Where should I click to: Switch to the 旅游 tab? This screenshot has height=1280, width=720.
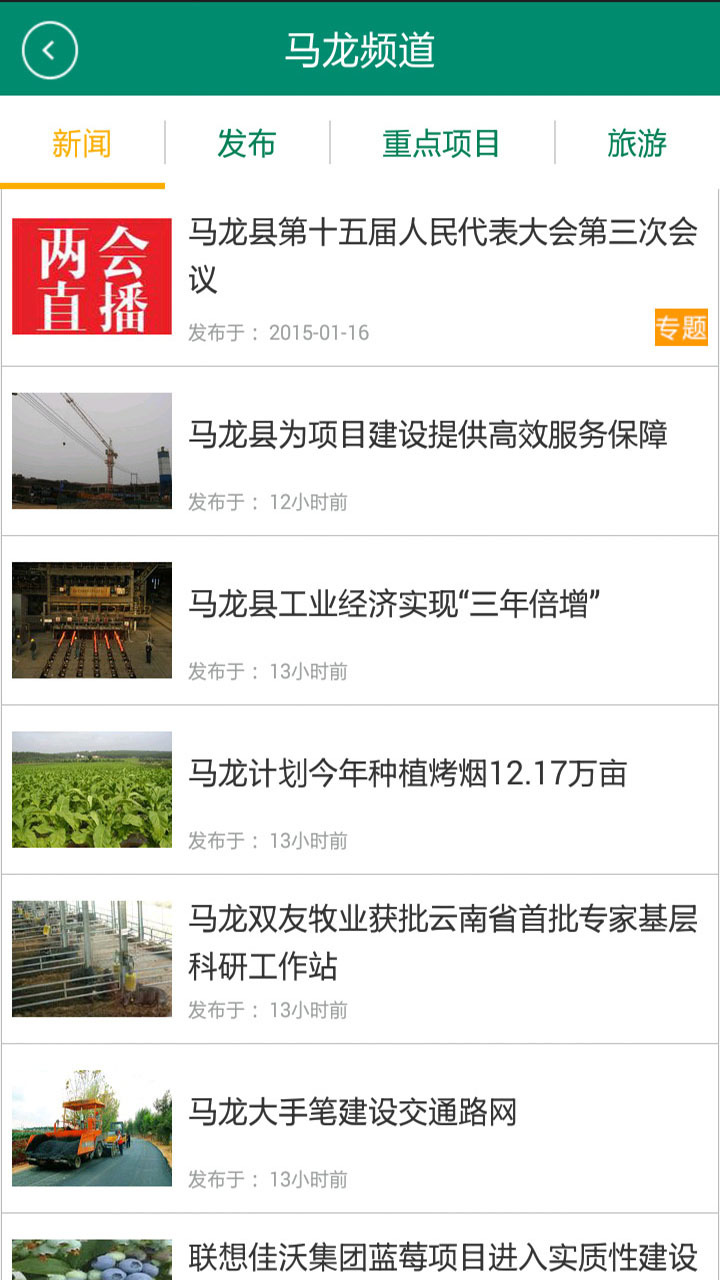pyautogui.click(x=637, y=144)
